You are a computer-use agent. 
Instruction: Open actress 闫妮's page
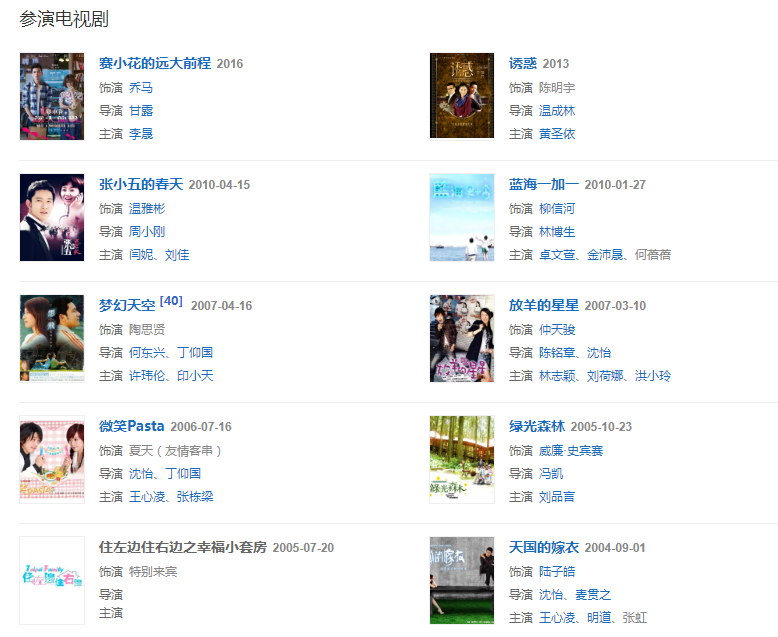(x=141, y=254)
